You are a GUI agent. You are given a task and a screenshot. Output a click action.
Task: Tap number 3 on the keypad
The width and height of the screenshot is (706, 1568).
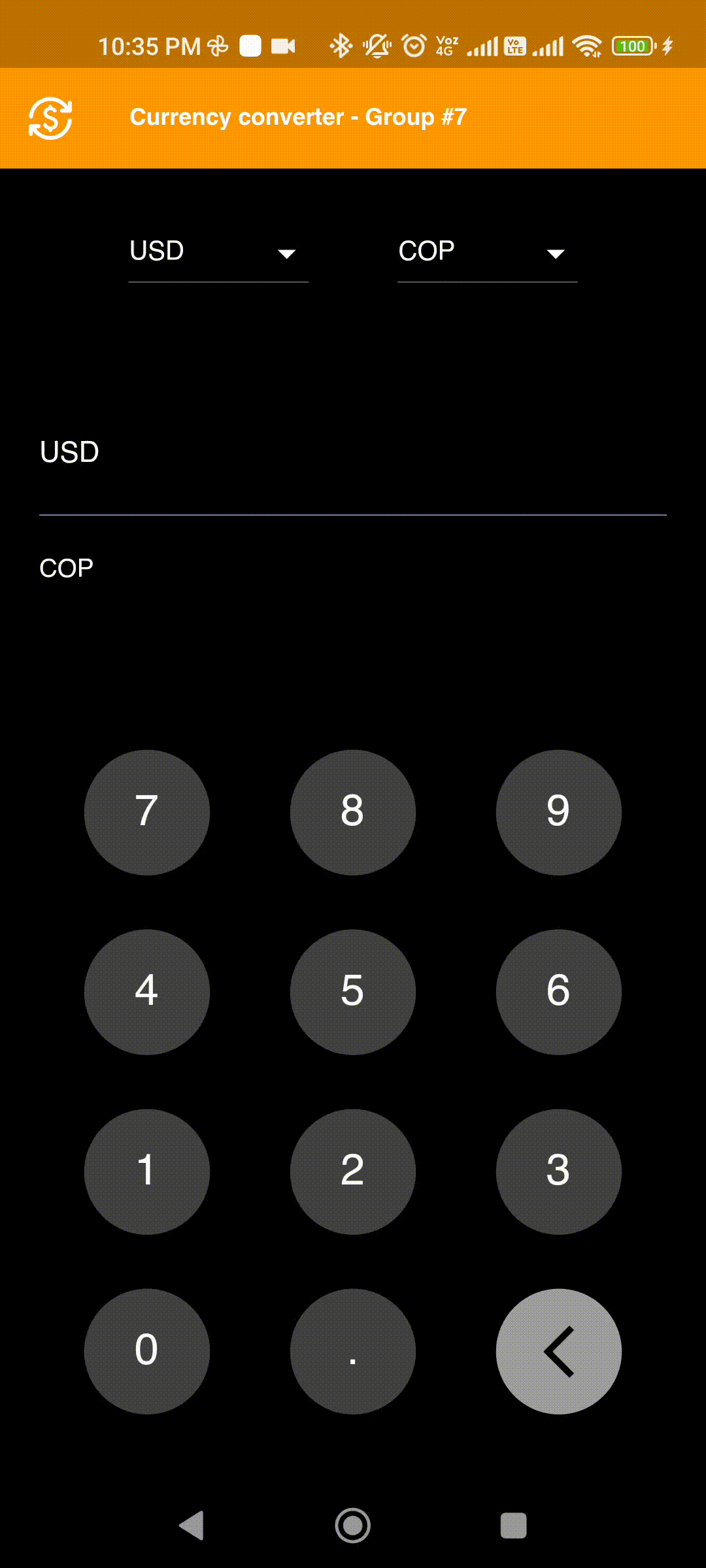coord(558,1171)
